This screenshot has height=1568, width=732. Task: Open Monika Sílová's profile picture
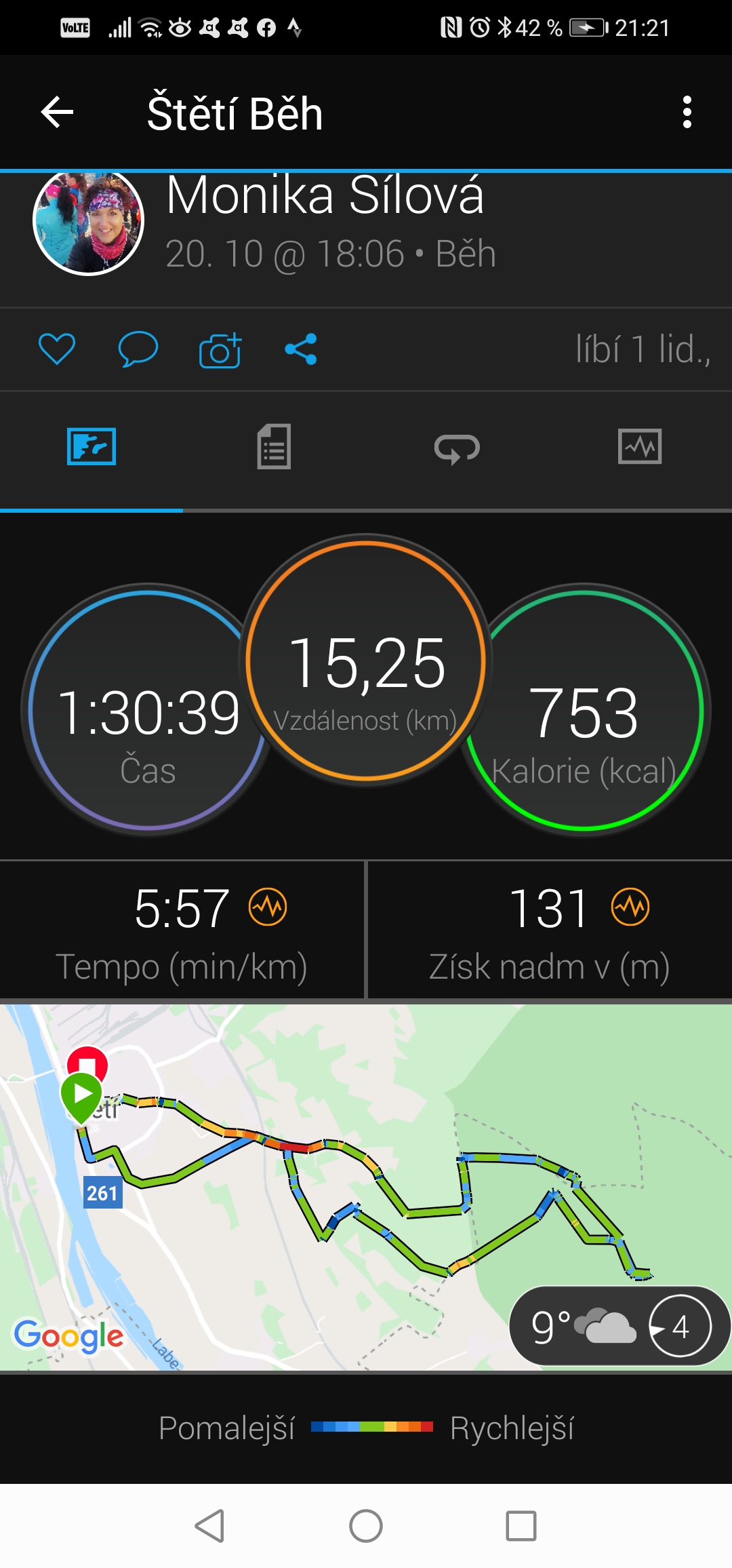[x=89, y=220]
